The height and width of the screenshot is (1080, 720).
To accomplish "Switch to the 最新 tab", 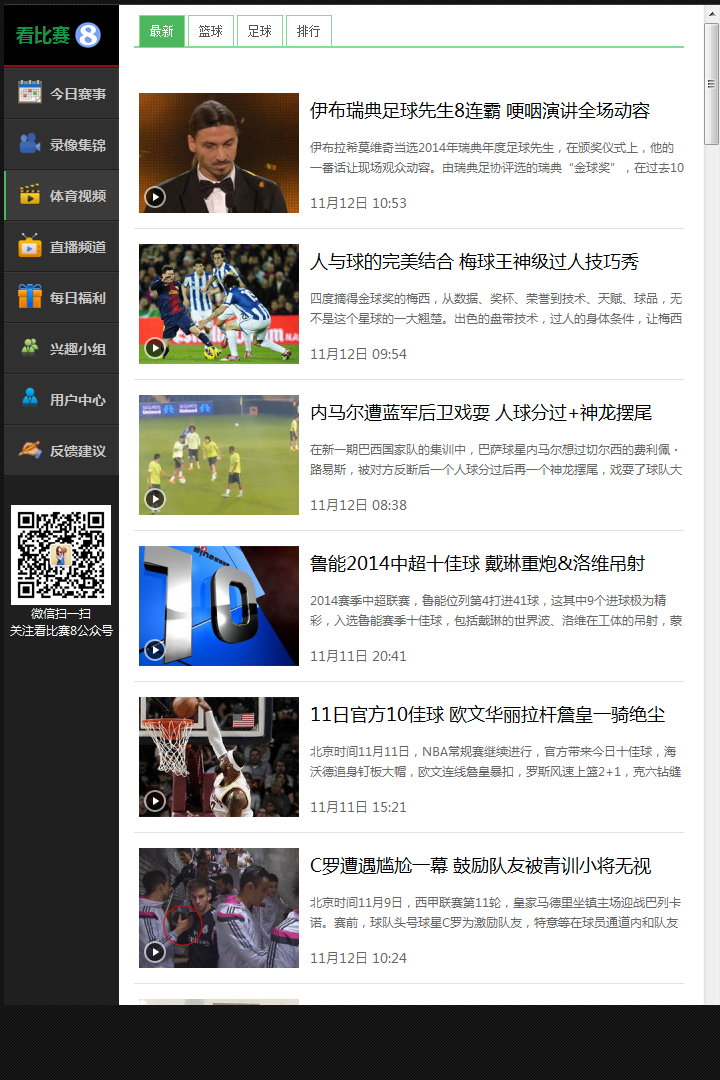I will (x=162, y=31).
